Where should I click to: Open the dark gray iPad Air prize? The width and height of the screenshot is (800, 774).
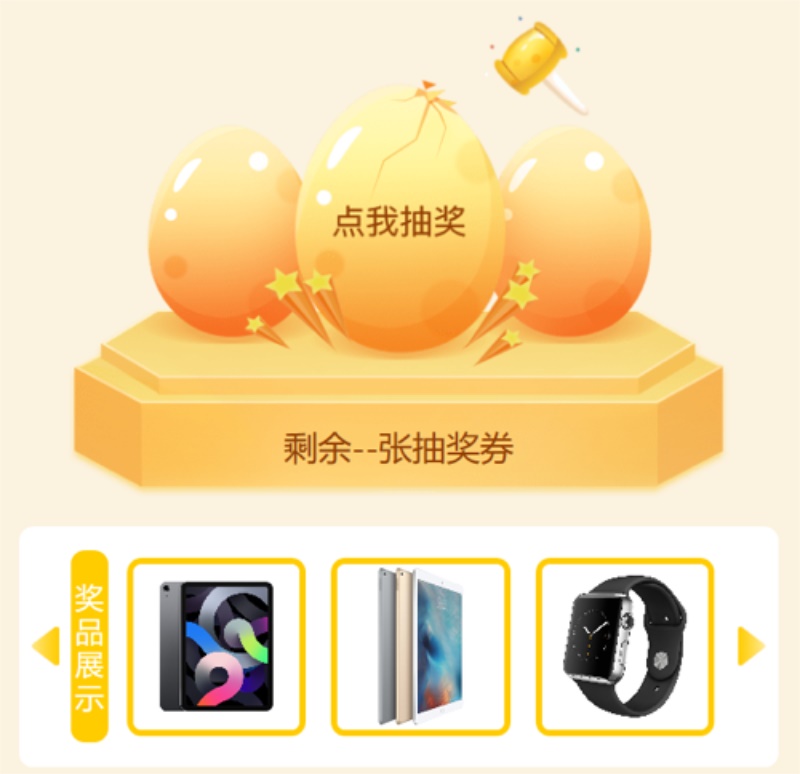216,646
